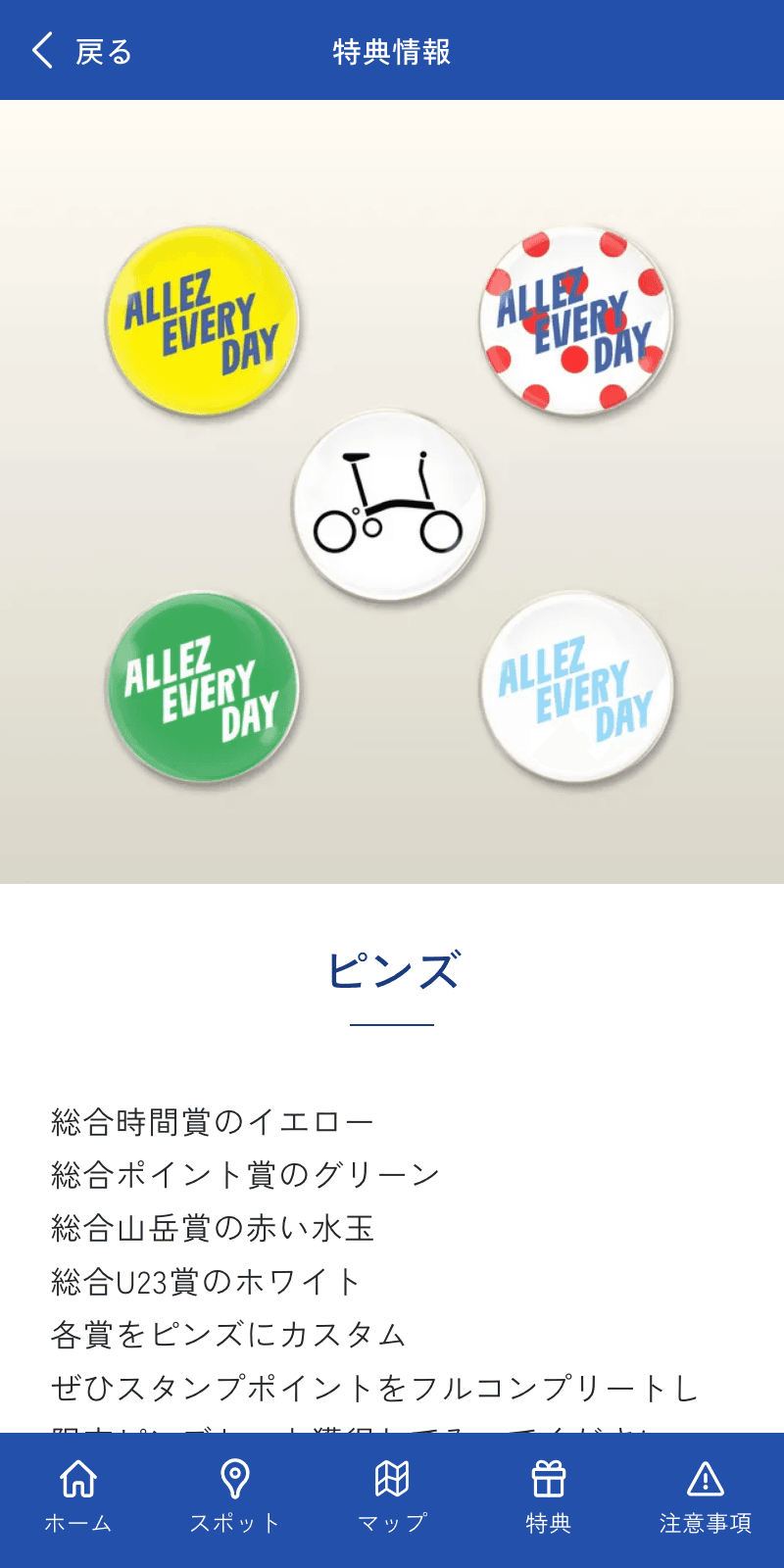
Task: Click the 総合U23賞のホワイト text line
Action: pos(206,1280)
